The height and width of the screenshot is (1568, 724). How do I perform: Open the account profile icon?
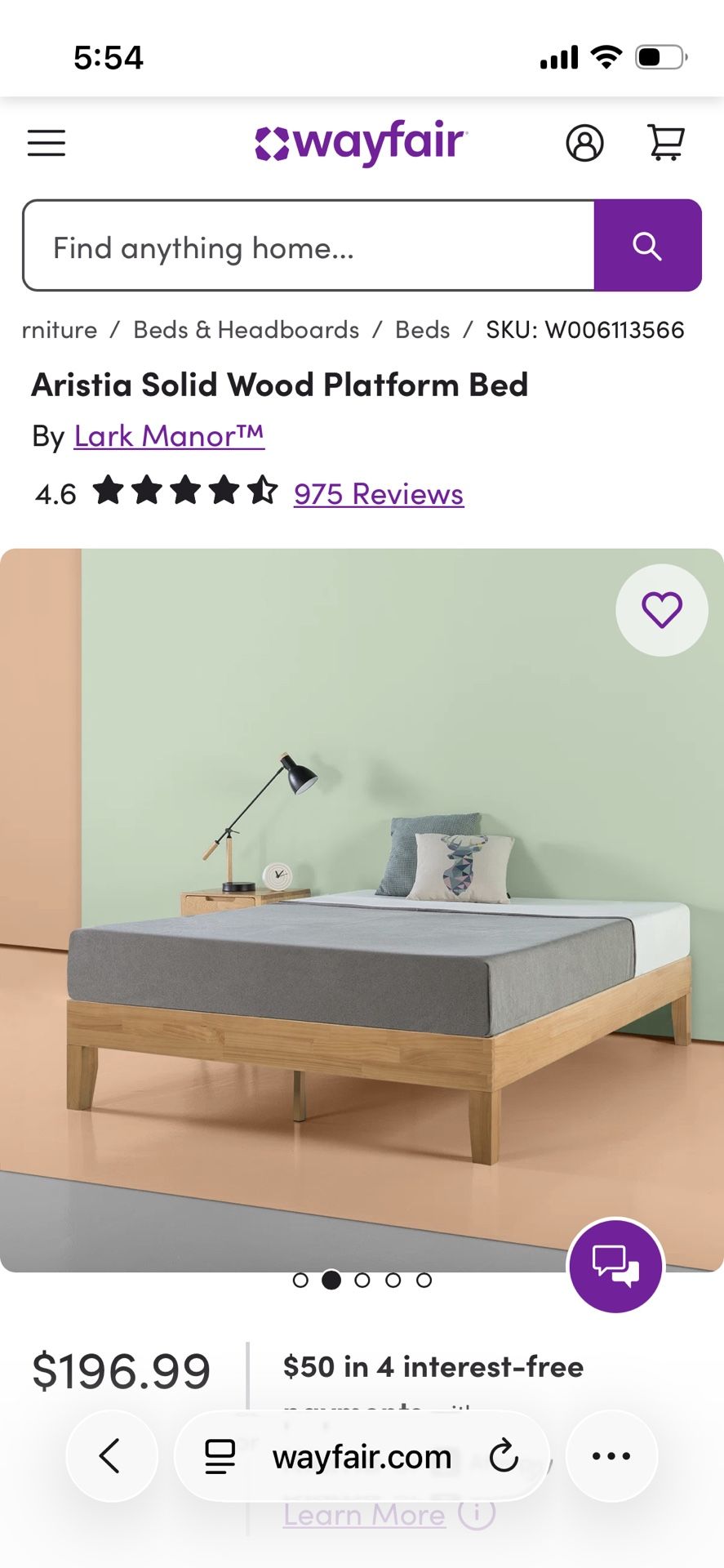(584, 143)
